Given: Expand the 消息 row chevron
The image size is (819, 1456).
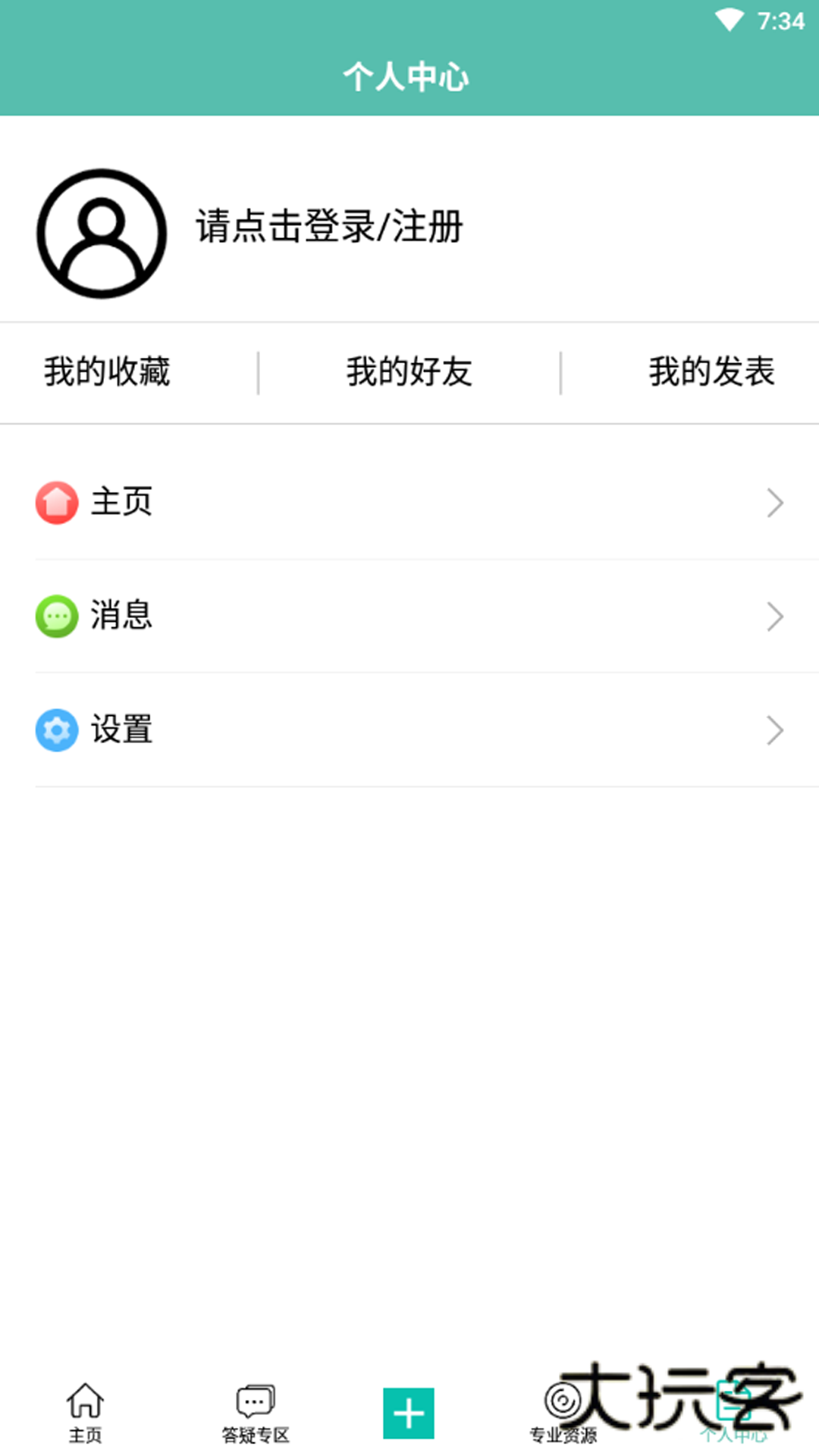Looking at the screenshot, I should pos(775,617).
